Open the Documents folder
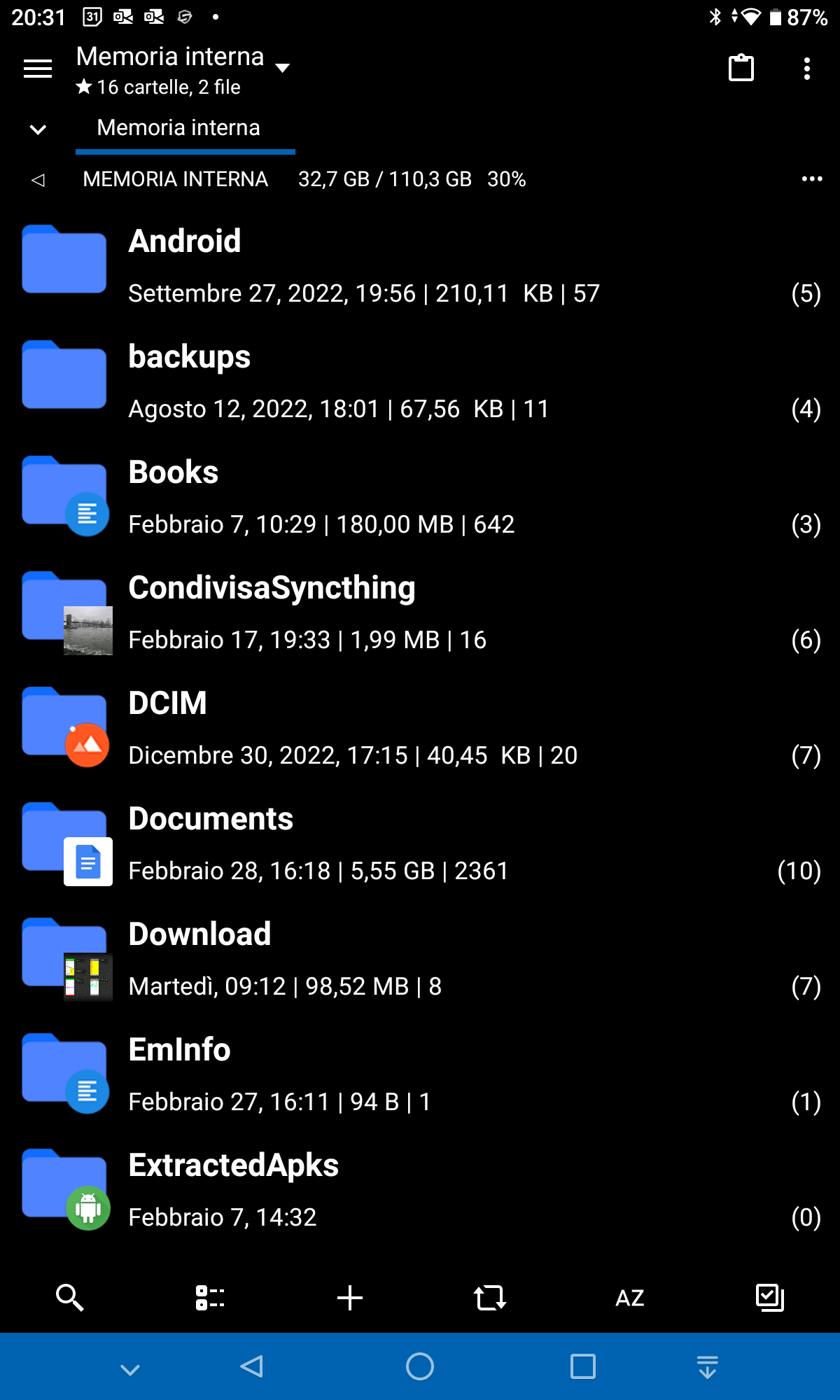The width and height of the screenshot is (840, 1400). point(420,844)
